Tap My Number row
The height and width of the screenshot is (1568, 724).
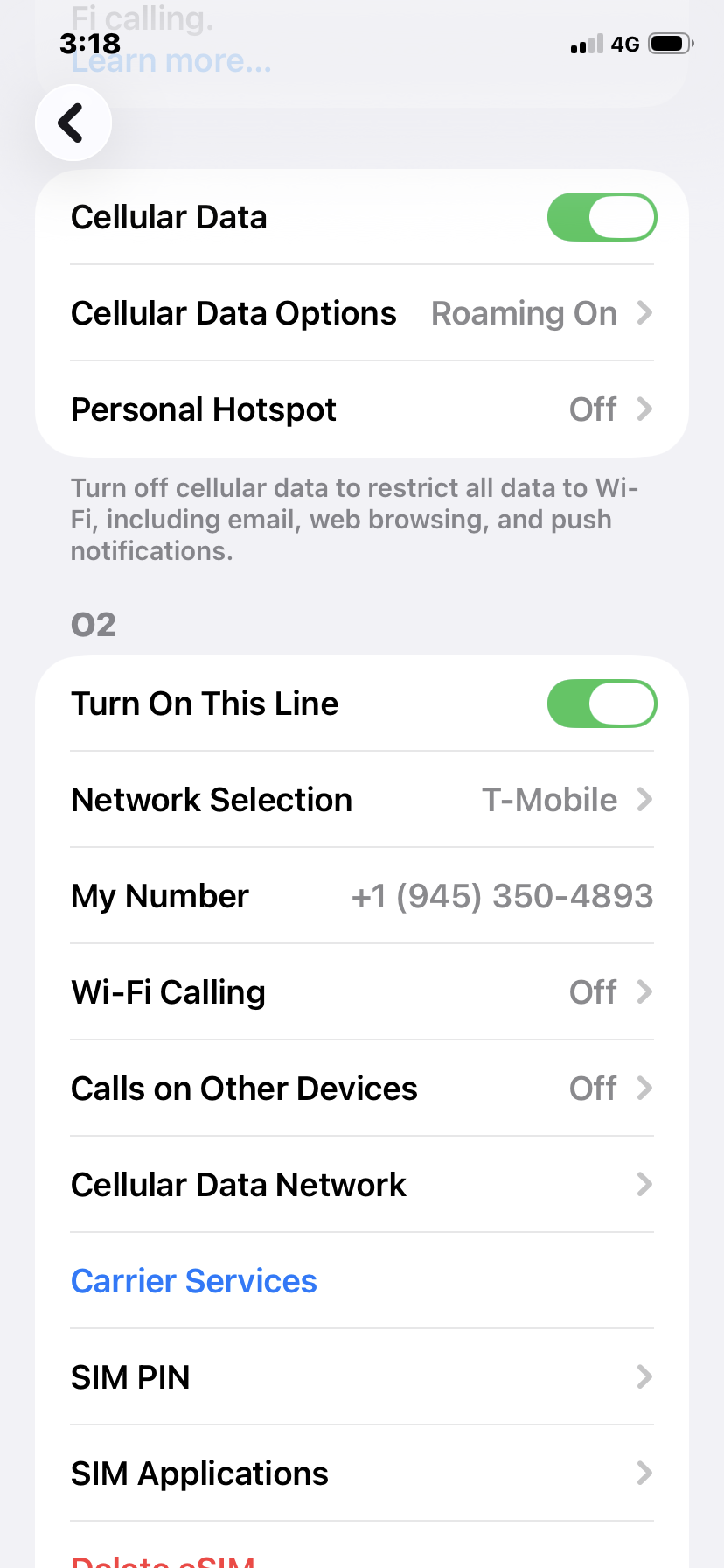click(x=362, y=895)
